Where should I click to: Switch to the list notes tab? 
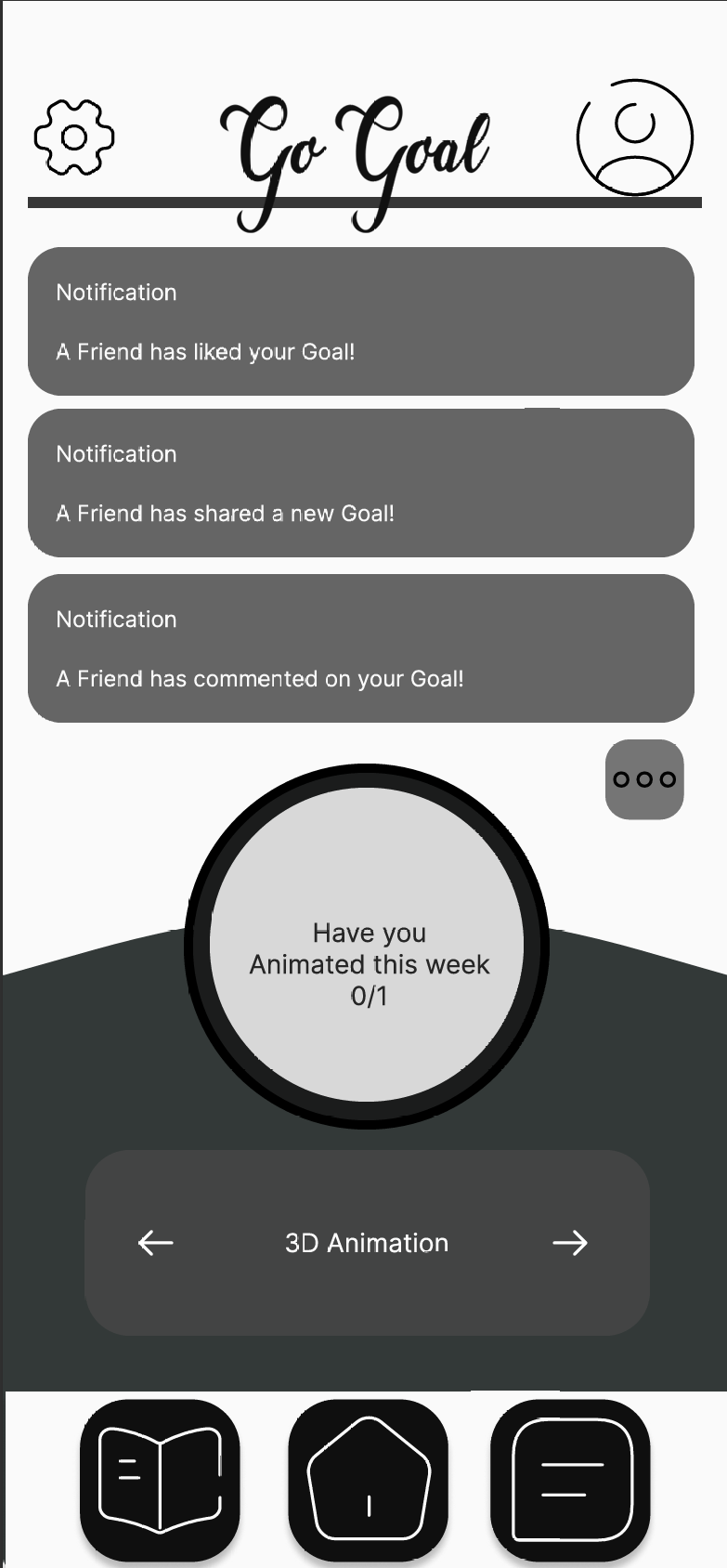[x=571, y=1479]
